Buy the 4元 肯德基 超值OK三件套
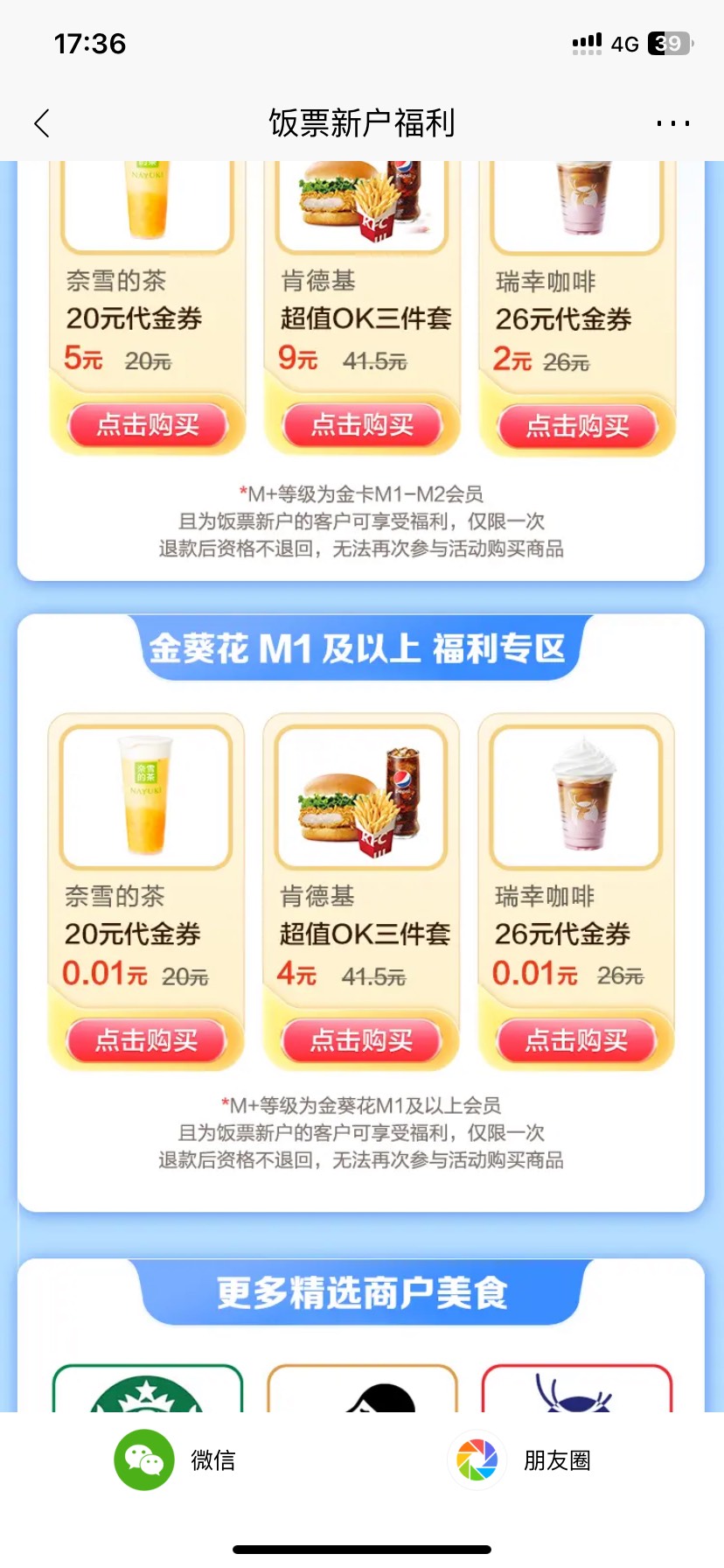The height and width of the screenshot is (1568, 724). point(361,1040)
